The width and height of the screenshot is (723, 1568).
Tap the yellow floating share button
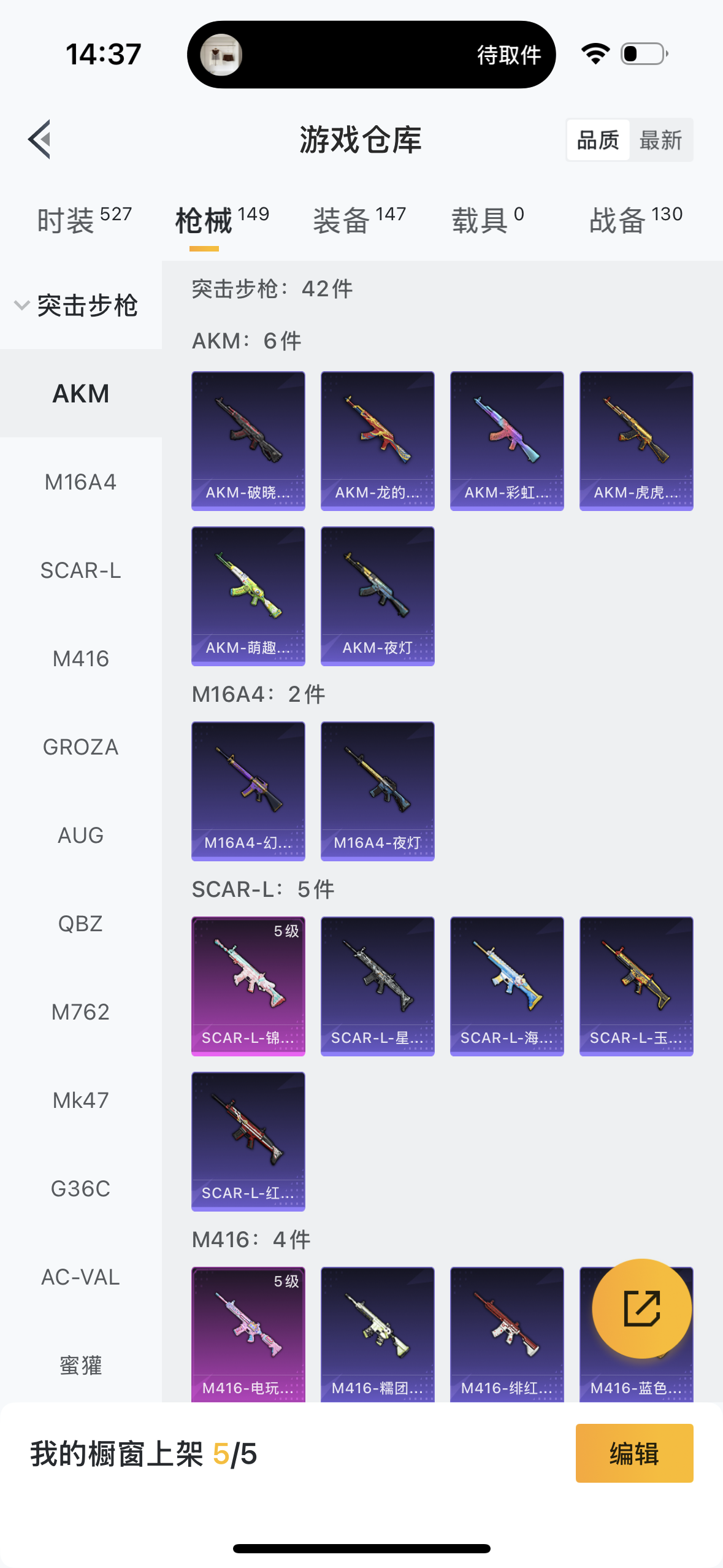pos(641,1309)
